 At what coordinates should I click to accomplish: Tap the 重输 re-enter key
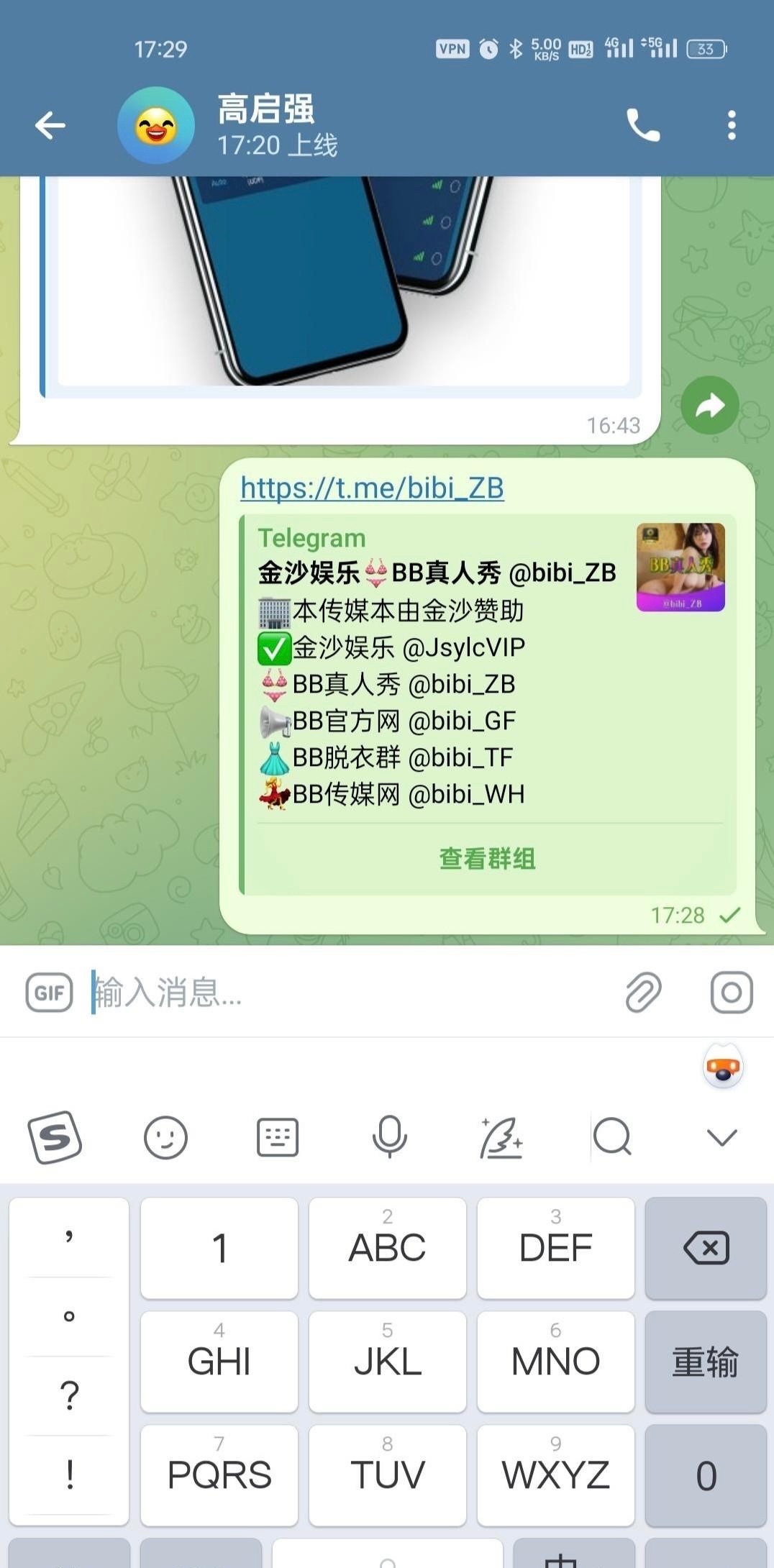tap(706, 1362)
